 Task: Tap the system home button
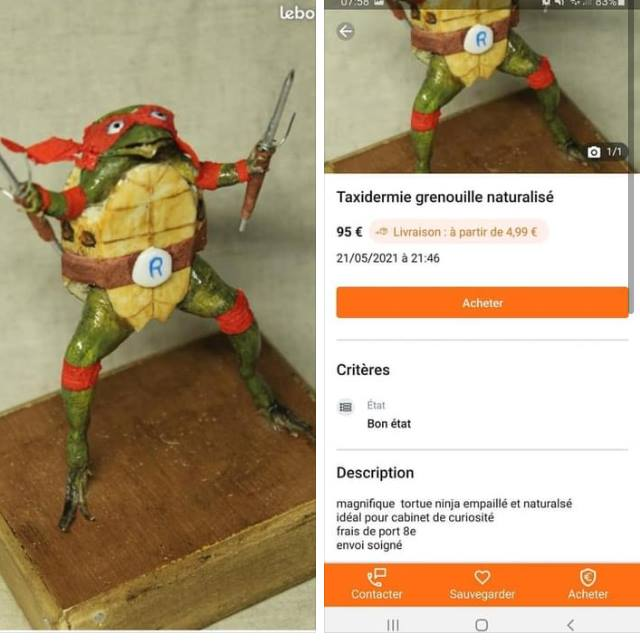[x=482, y=625]
